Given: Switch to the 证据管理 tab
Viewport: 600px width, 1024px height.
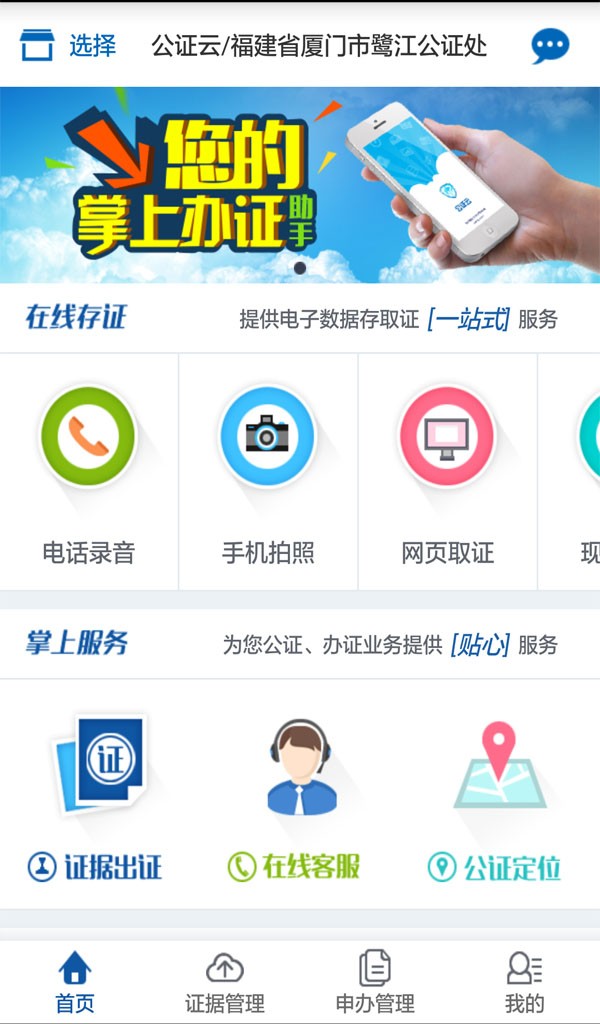Looking at the screenshot, I should 225,982.
